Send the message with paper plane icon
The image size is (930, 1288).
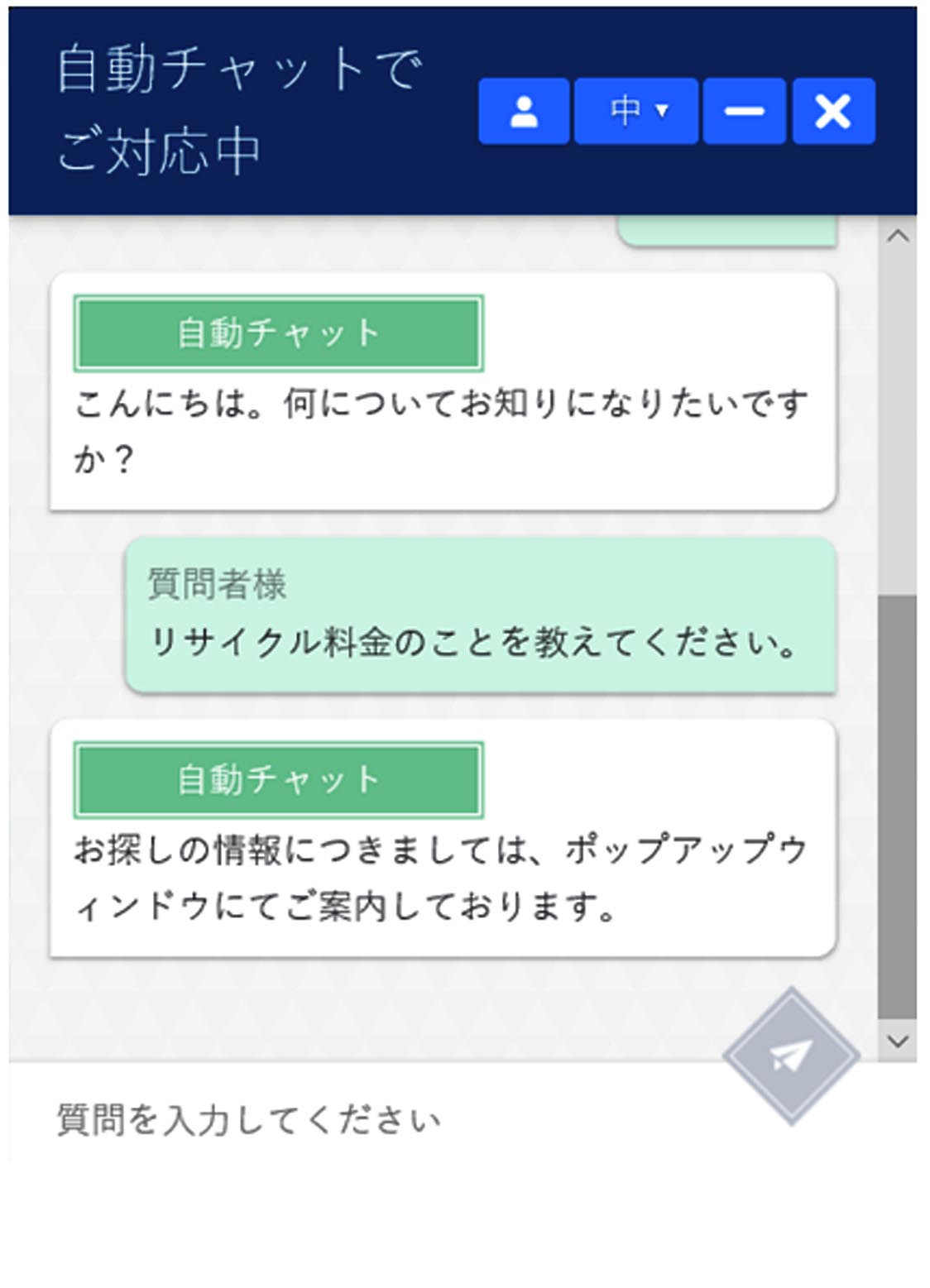tap(791, 1056)
